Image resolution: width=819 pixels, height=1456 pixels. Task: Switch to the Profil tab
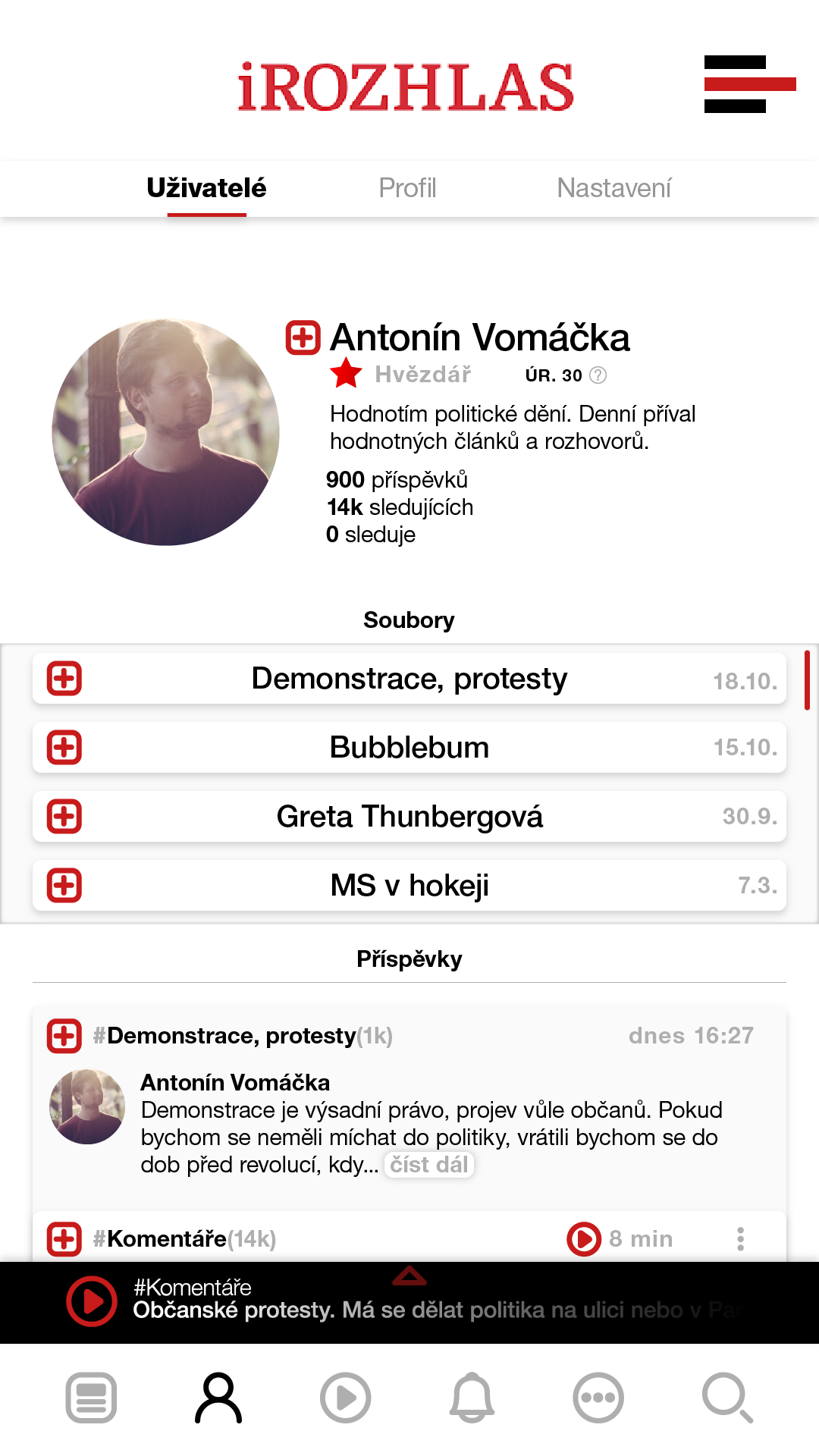coord(407,188)
